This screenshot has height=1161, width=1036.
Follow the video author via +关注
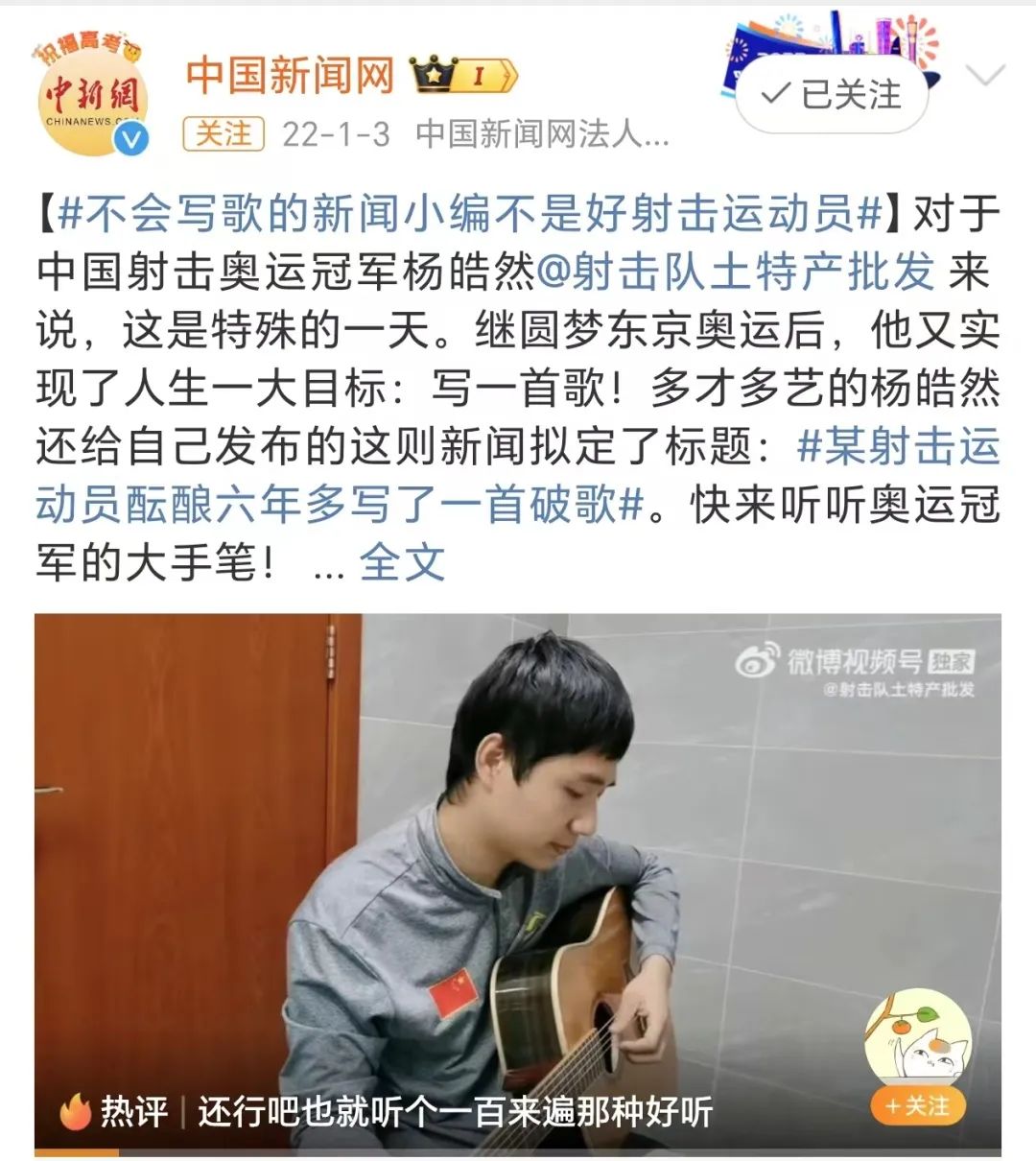click(x=917, y=1106)
